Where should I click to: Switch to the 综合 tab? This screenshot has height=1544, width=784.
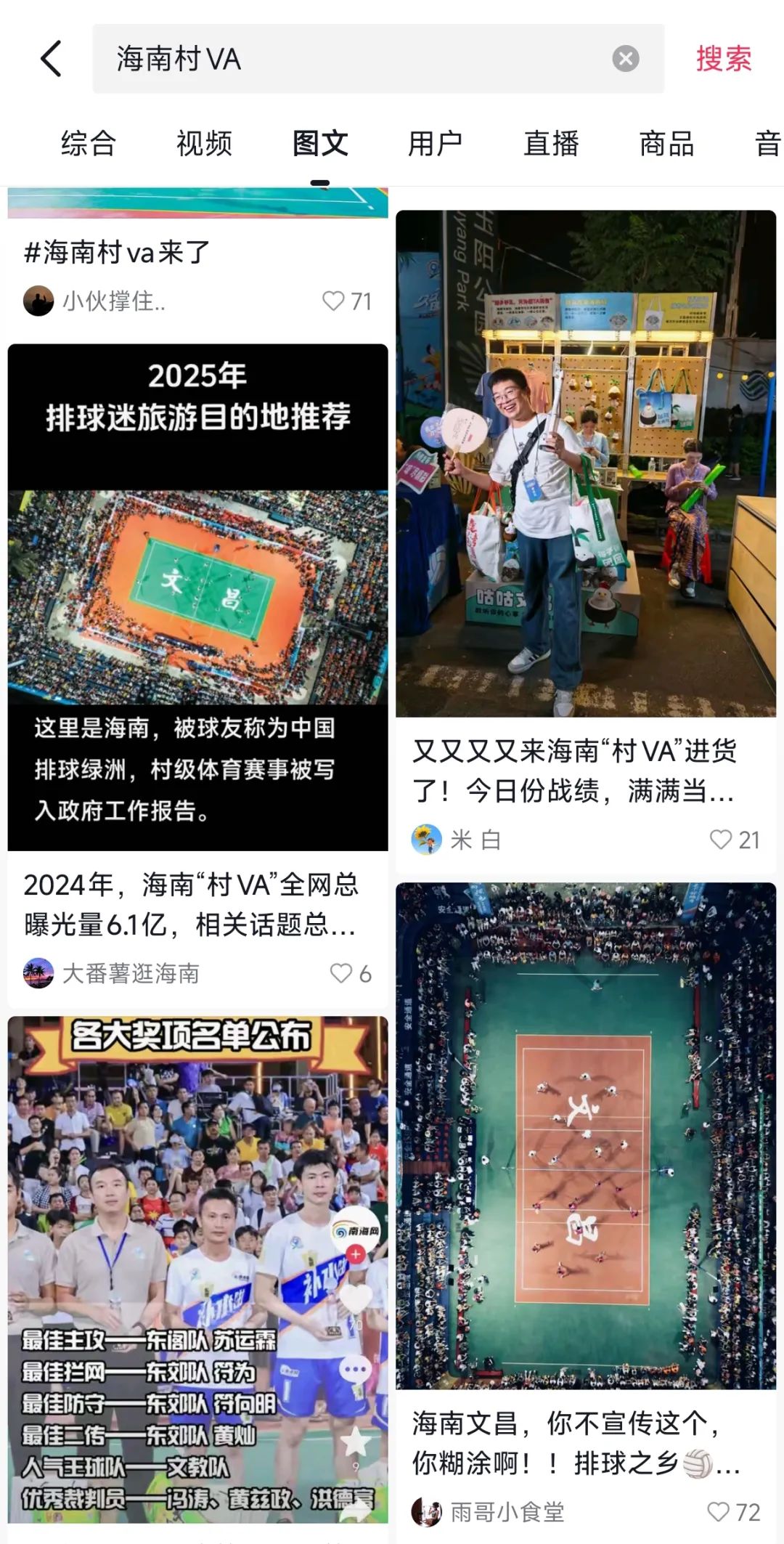click(88, 143)
